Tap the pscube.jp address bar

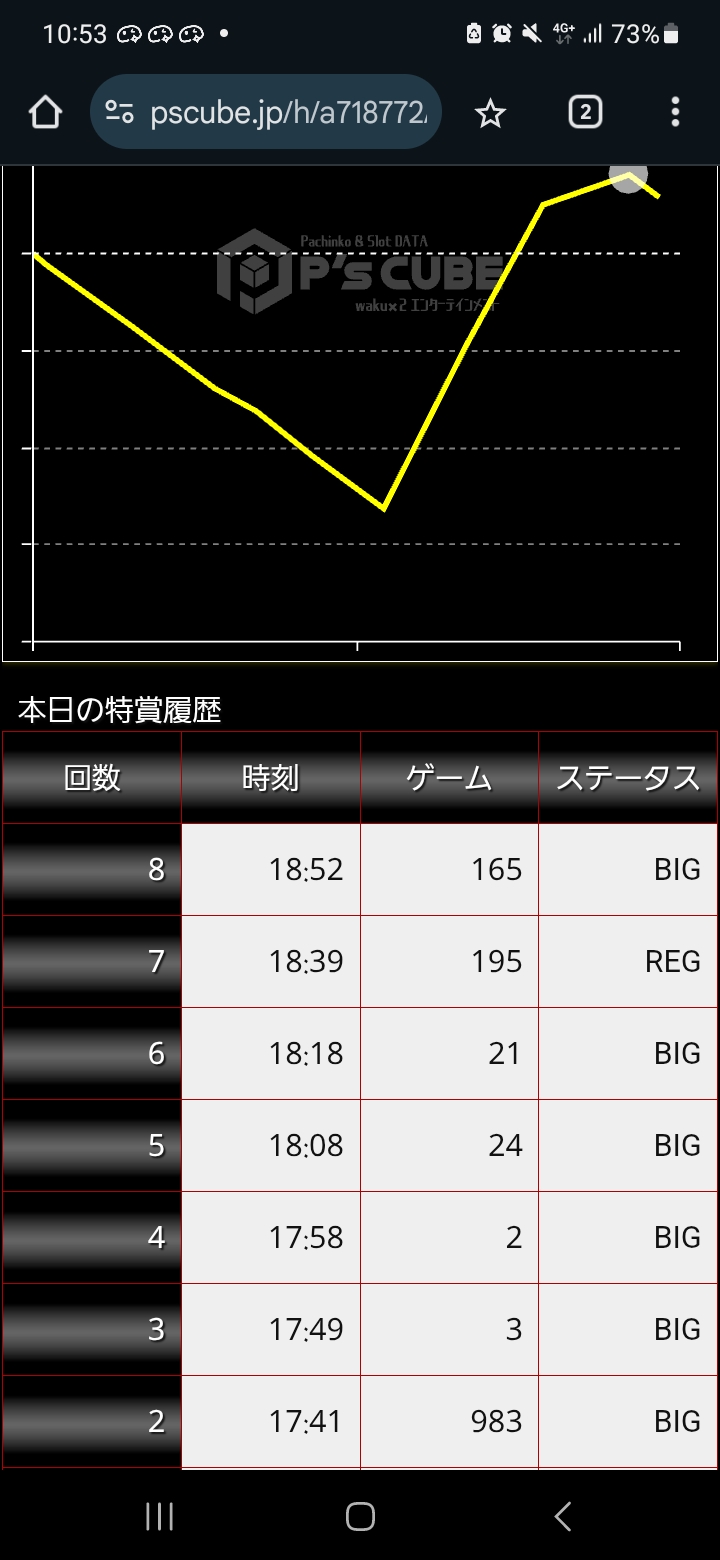coord(265,112)
